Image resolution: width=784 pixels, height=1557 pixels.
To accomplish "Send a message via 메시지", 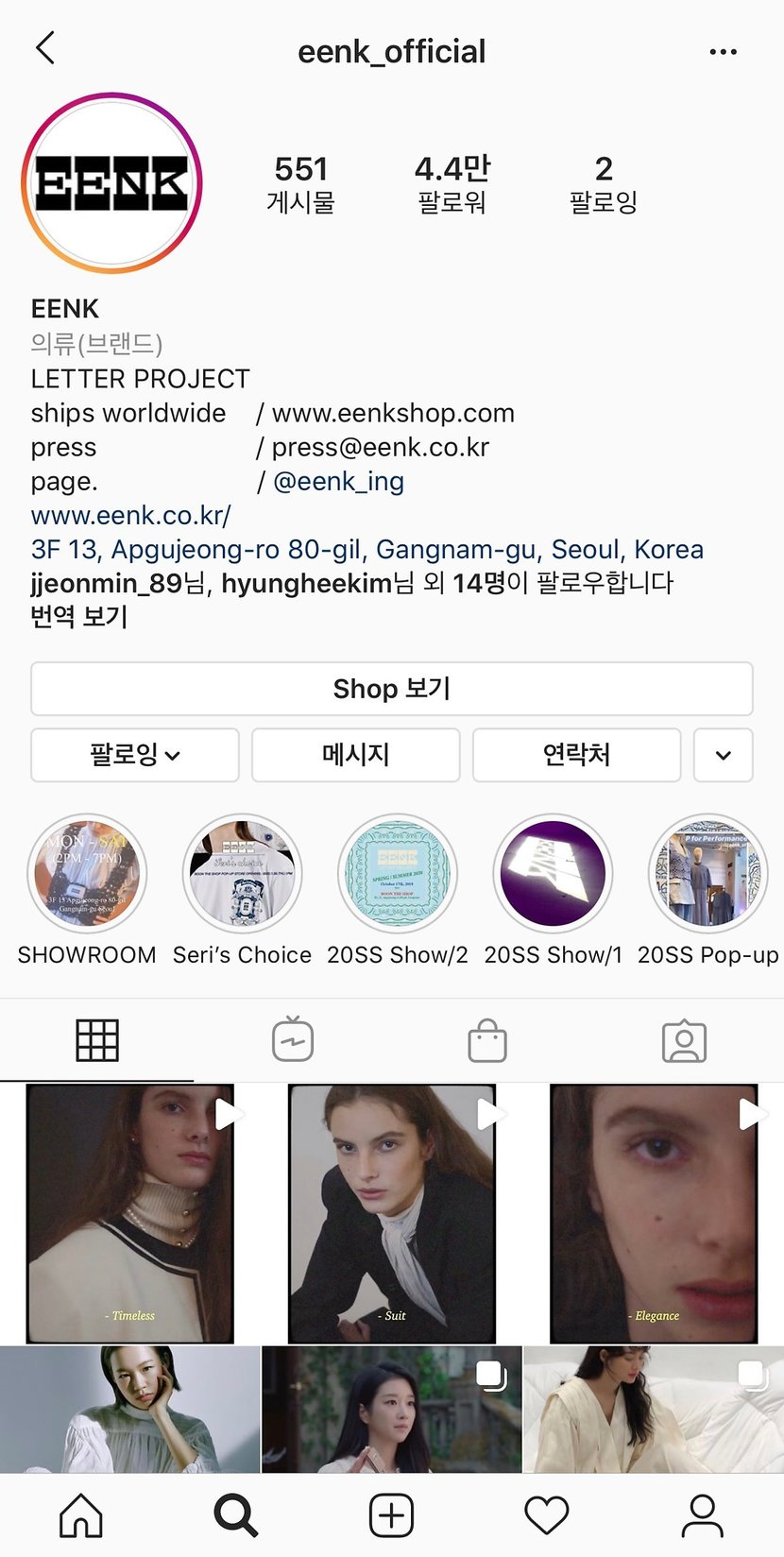I will point(355,755).
